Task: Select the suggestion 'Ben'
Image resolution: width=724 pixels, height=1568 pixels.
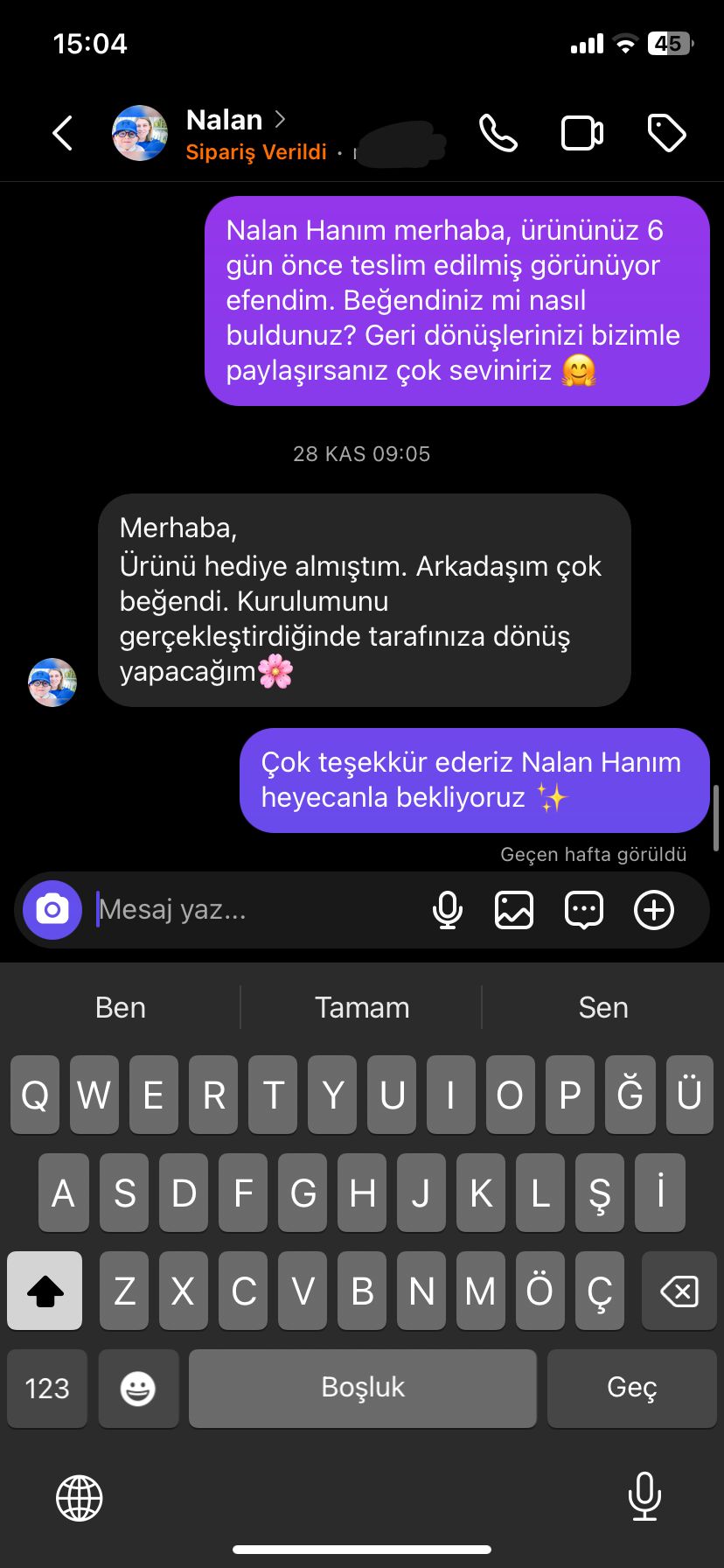Action: tap(120, 1007)
